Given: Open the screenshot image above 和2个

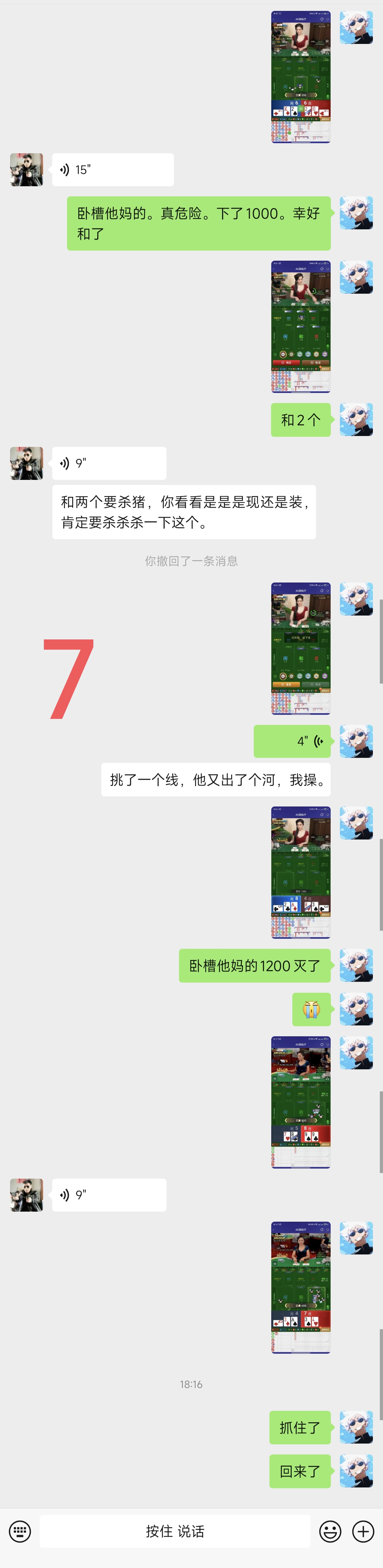Looking at the screenshot, I should point(301,327).
